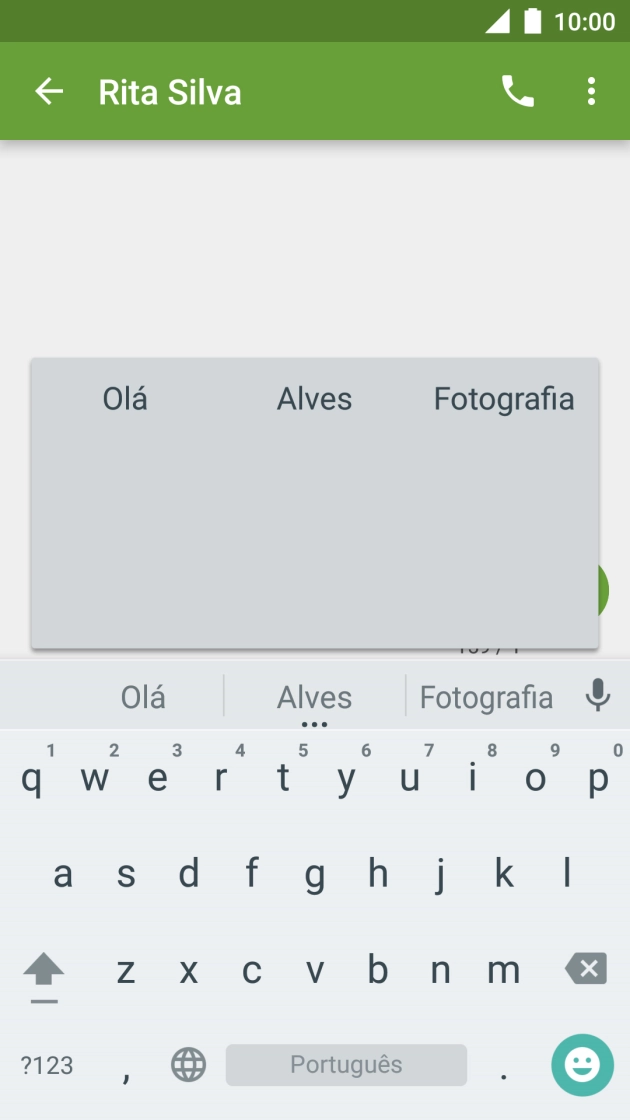Go back from Rita Silva conversation
Image resolution: width=630 pixels, height=1120 pixels.
tap(49, 92)
